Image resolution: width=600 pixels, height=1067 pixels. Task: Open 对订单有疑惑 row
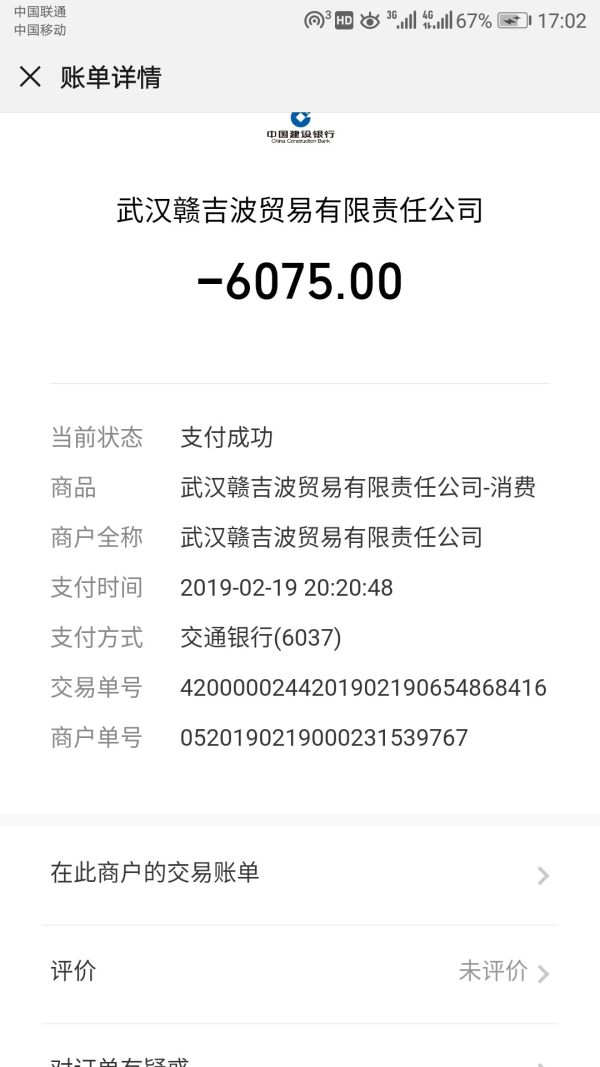point(300,1058)
